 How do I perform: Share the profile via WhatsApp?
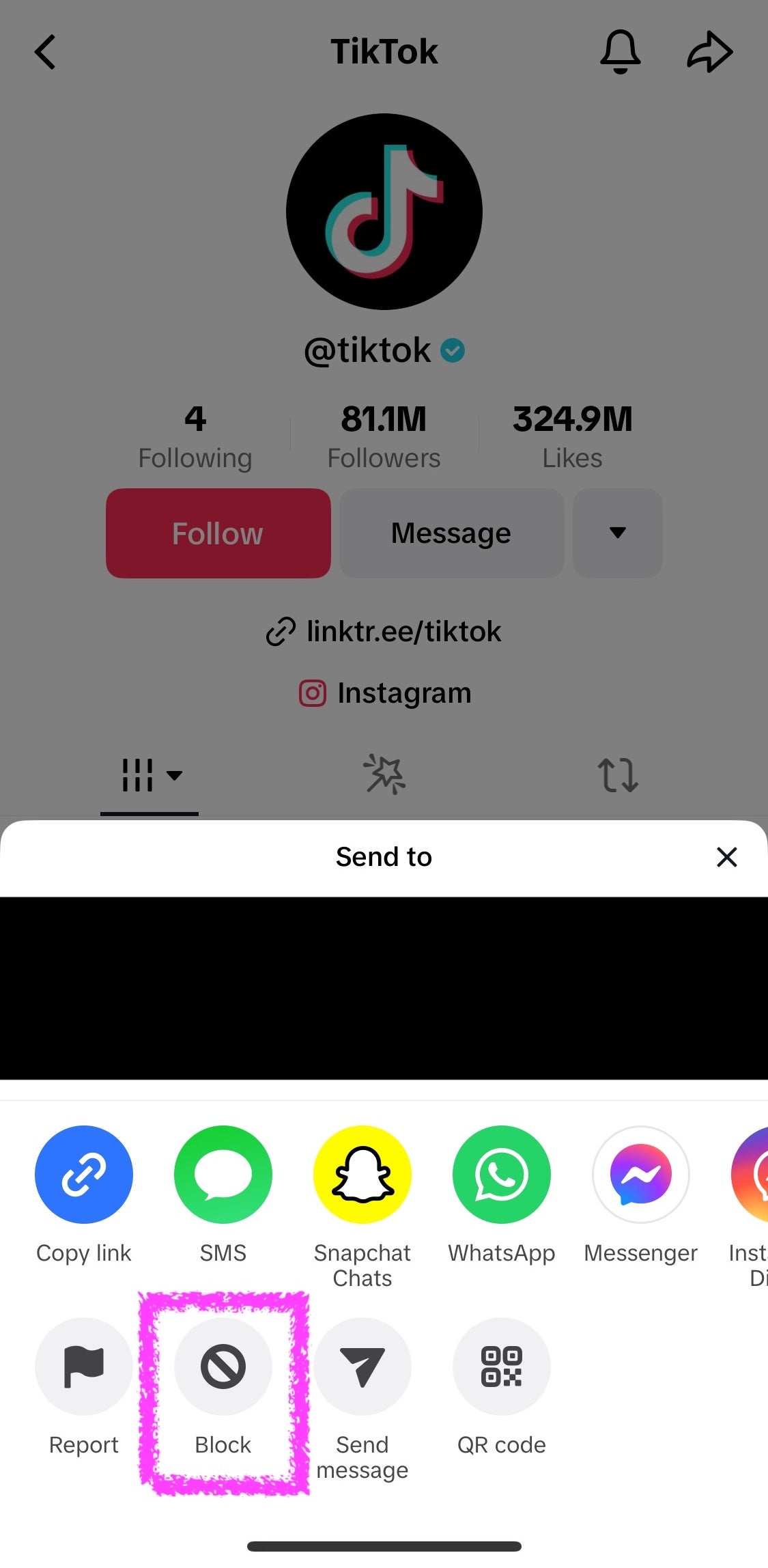(502, 1175)
